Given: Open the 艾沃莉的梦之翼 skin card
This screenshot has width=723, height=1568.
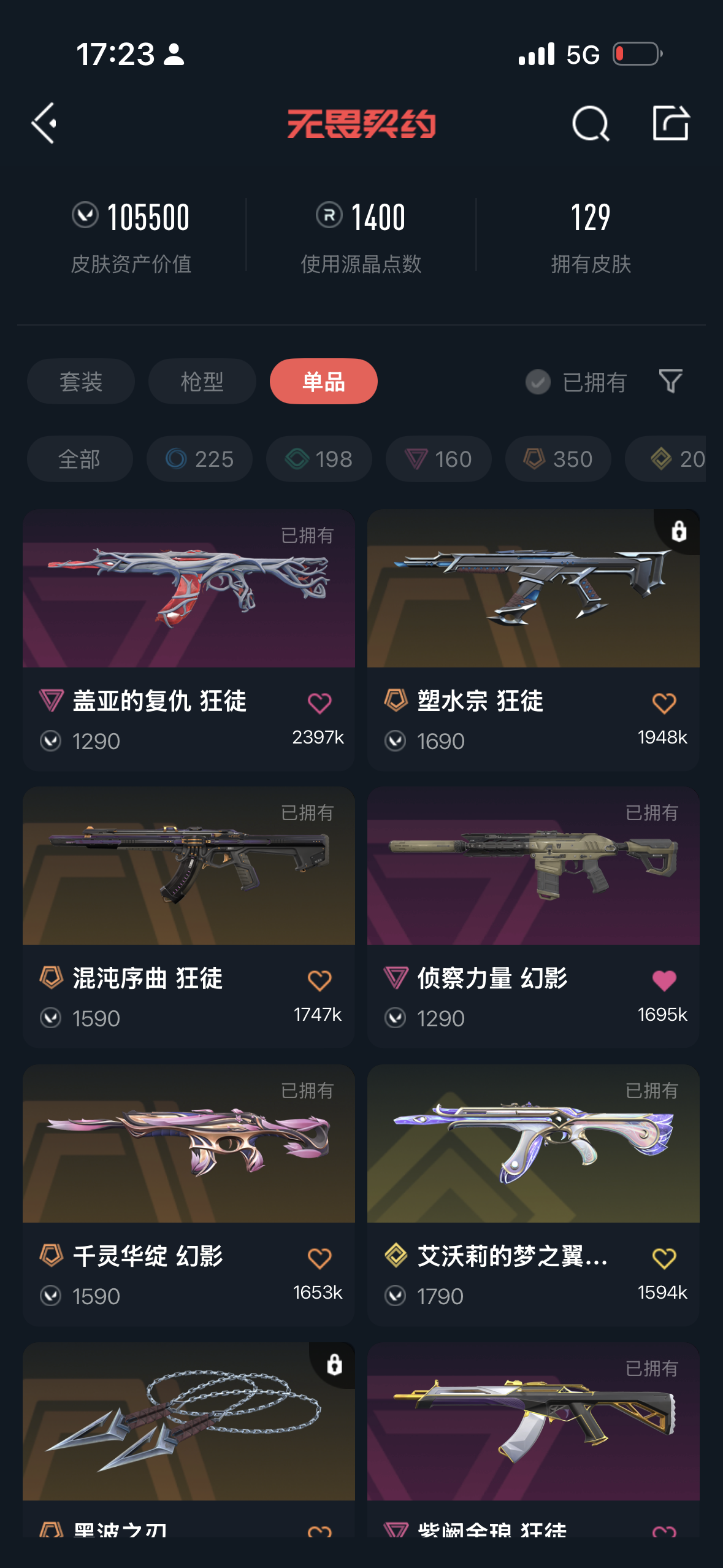Looking at the screenshot, I should 534,1195.
